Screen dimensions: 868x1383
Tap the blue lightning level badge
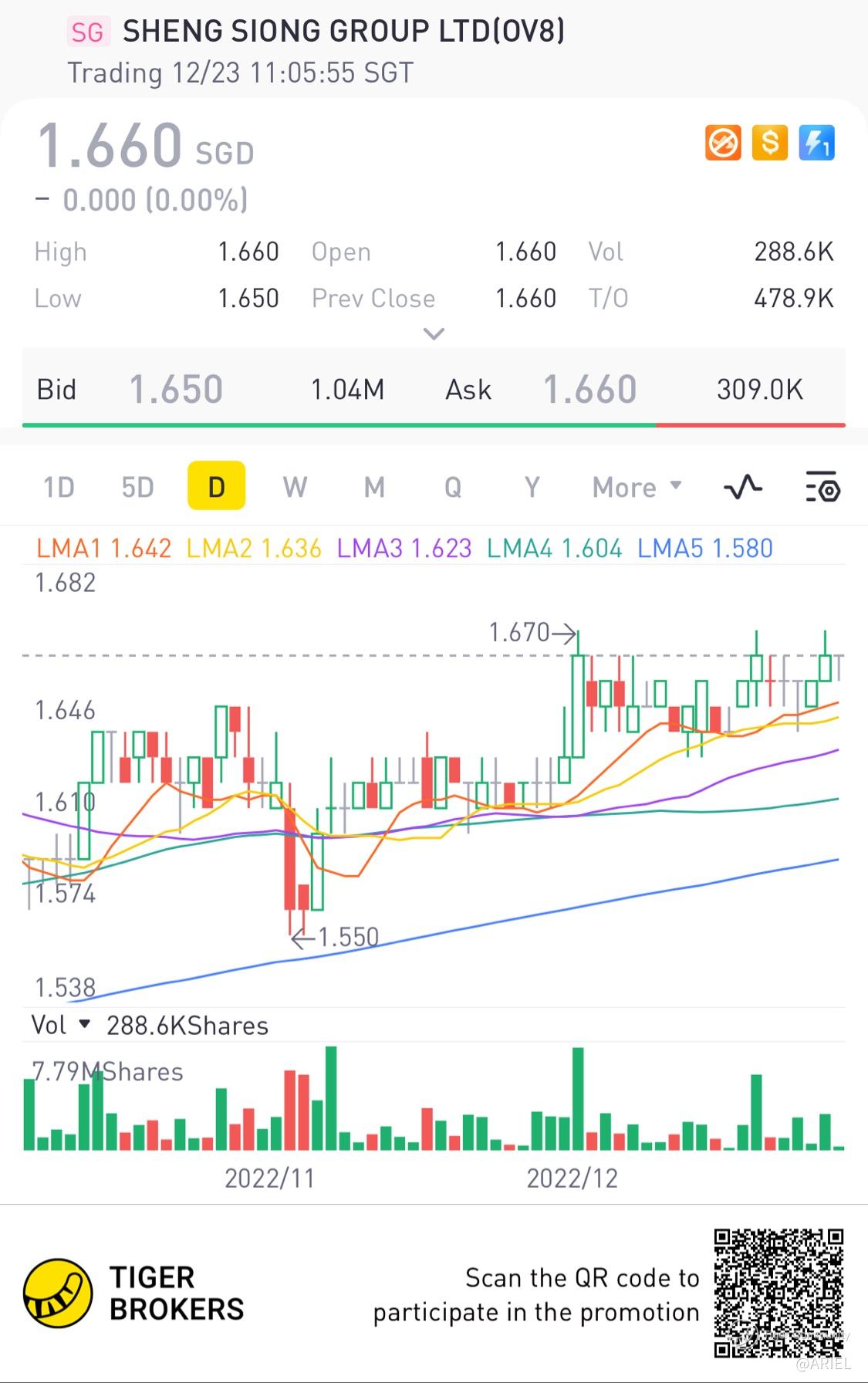tap(816, 143)
